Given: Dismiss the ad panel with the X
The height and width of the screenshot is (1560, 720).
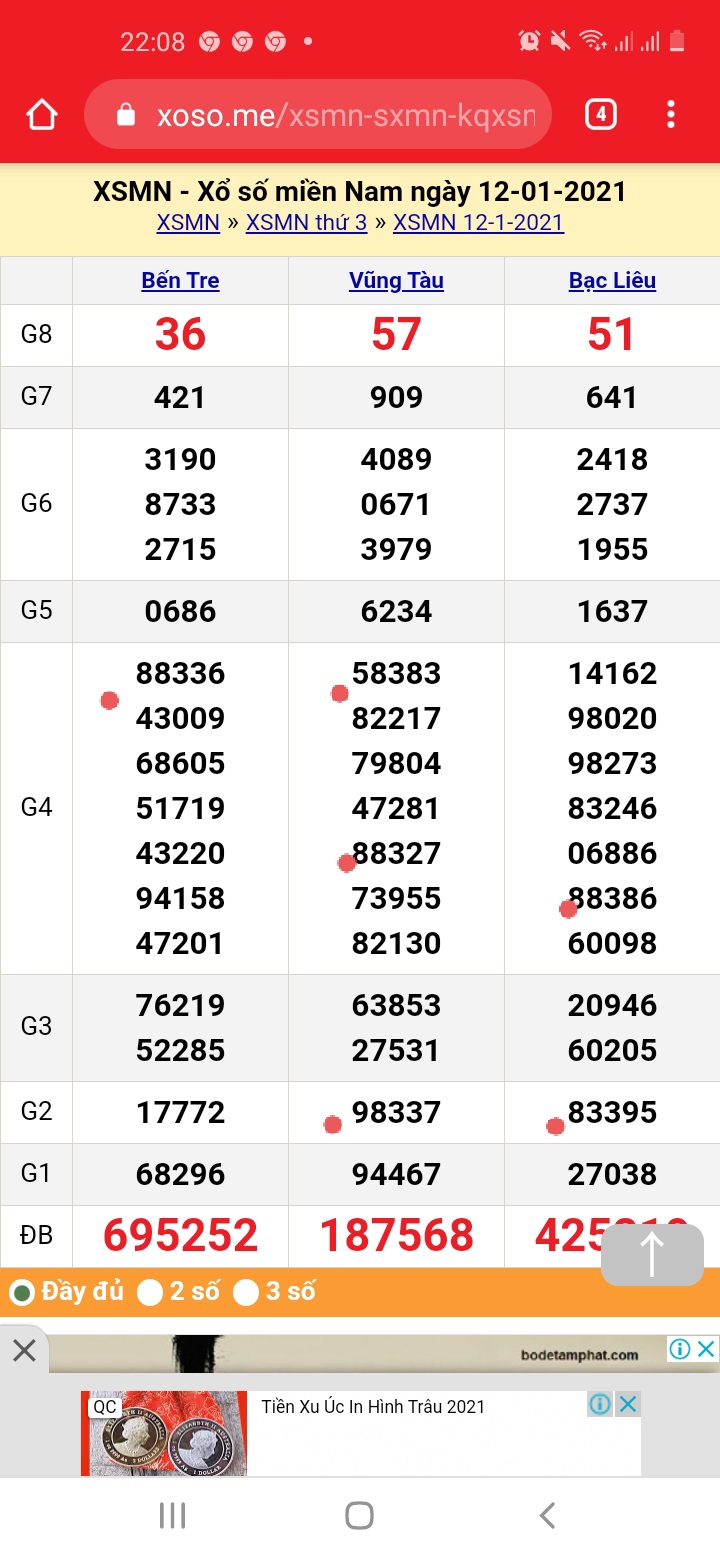Looking at the screenshot, I should click(24, 1352).
